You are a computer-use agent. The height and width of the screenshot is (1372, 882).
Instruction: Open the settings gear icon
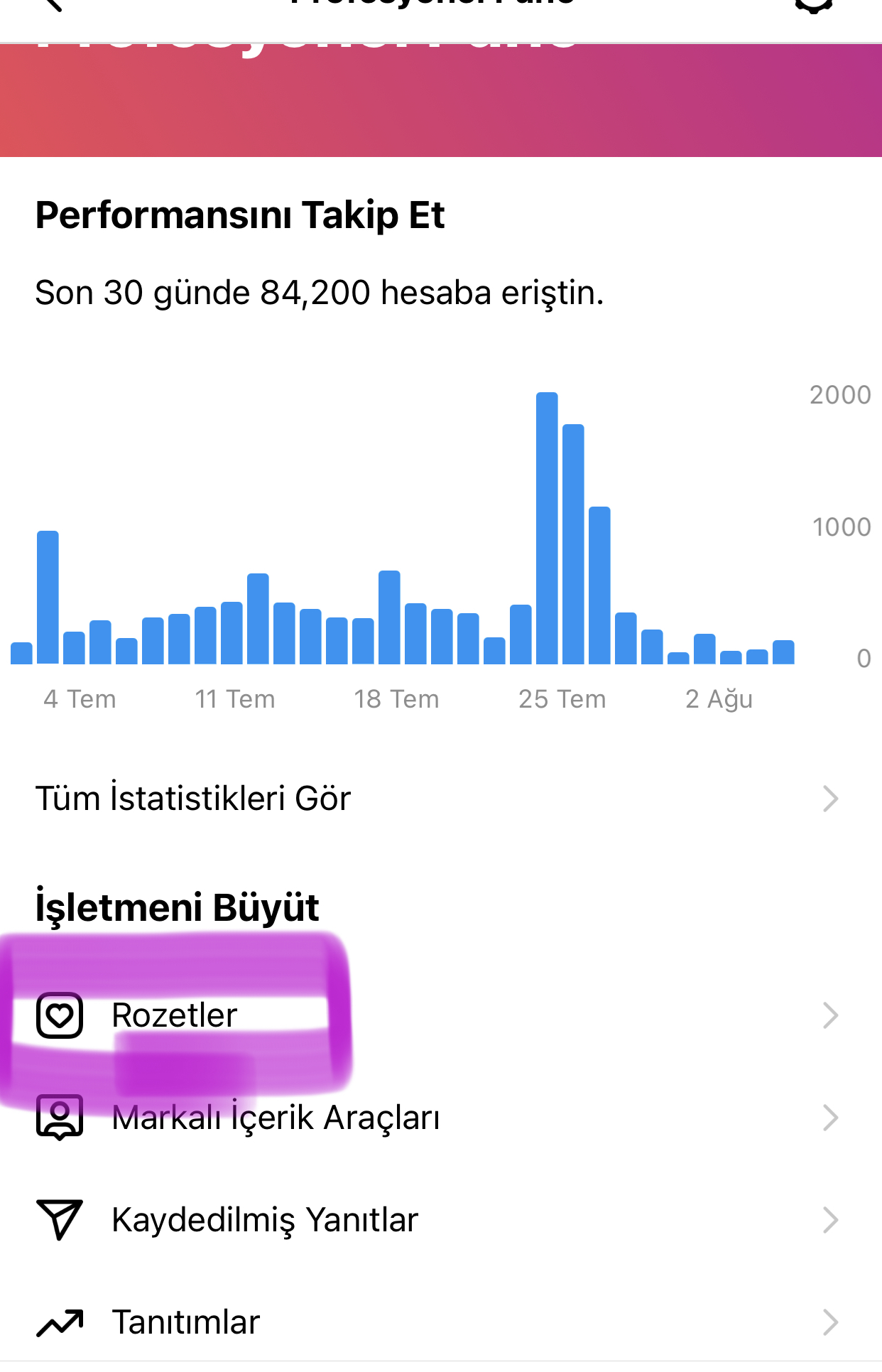(x=813, y=4)
